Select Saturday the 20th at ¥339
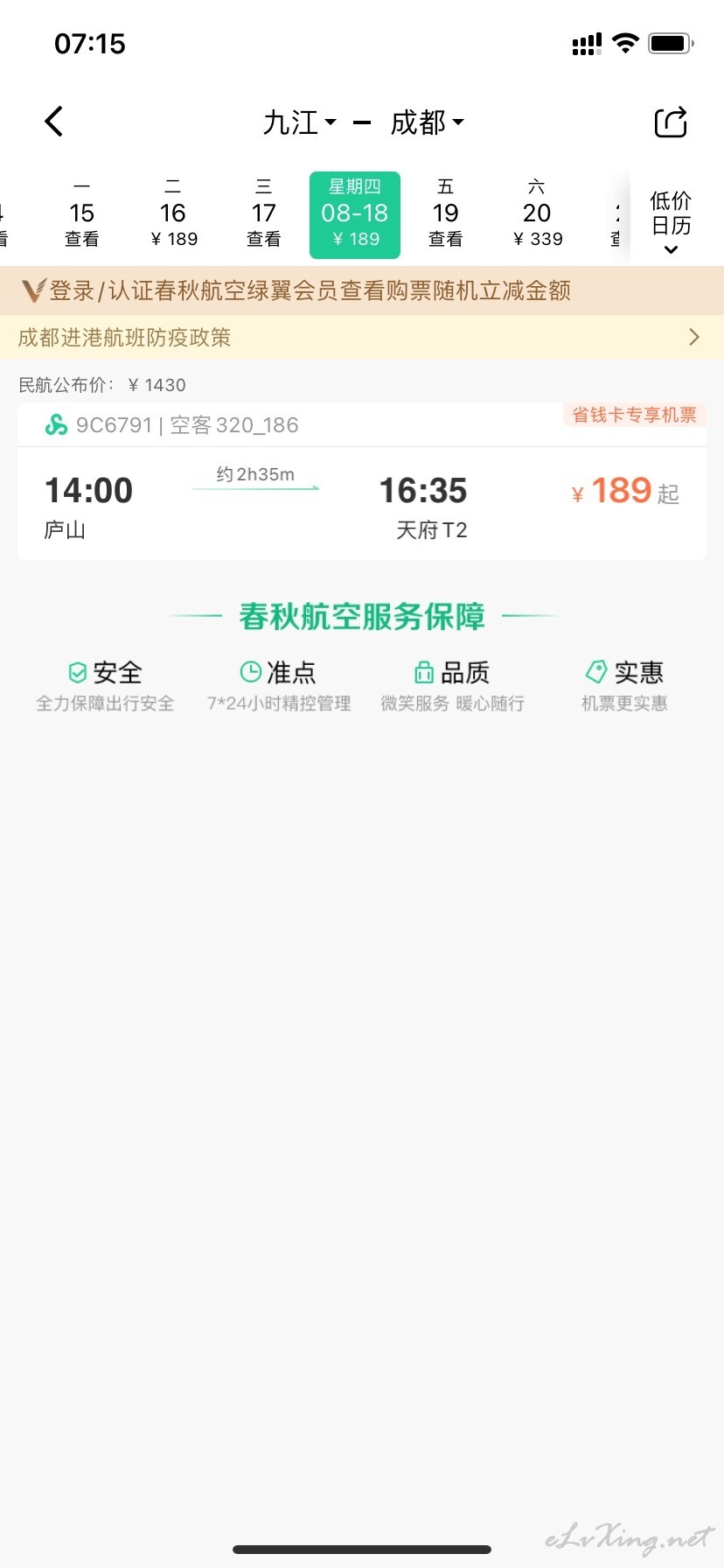The image size is (724, 1568). (537, 215)
